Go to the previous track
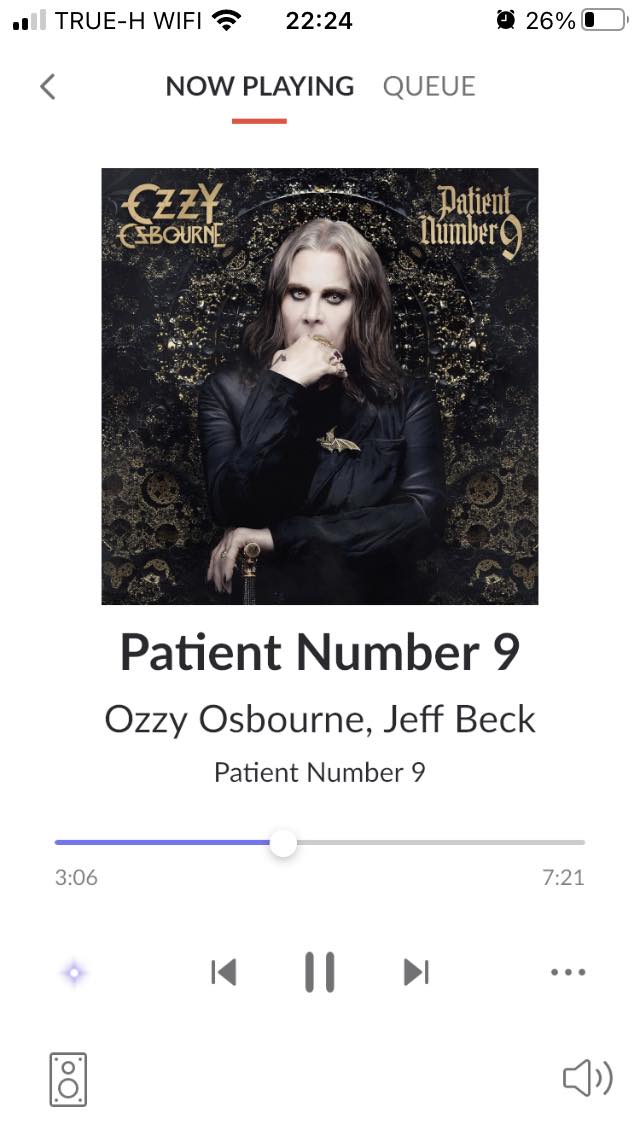This screenshot has width=640, height=1136. pyautogui.click(x=224, y=971)
